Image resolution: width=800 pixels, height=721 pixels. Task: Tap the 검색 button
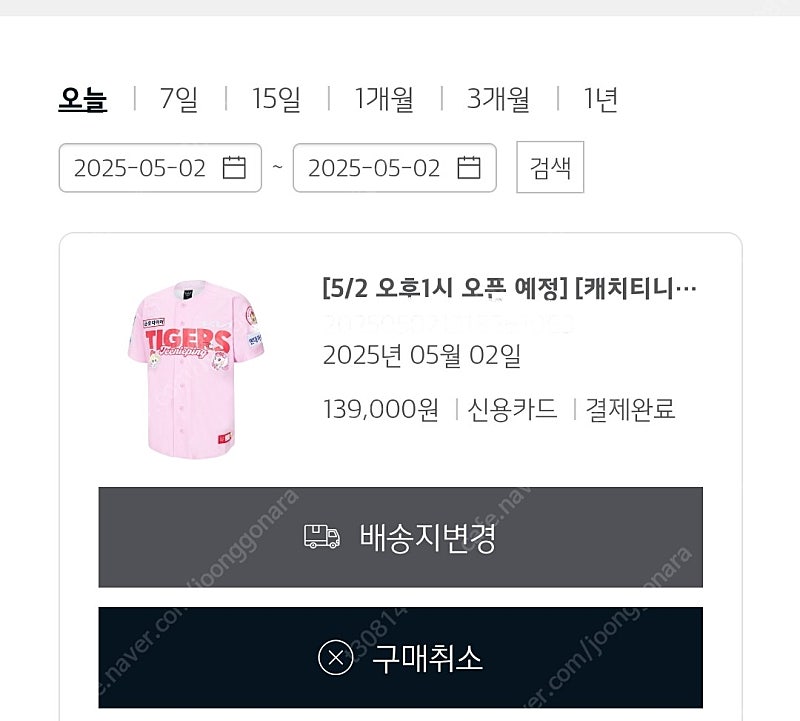[550, 167]
